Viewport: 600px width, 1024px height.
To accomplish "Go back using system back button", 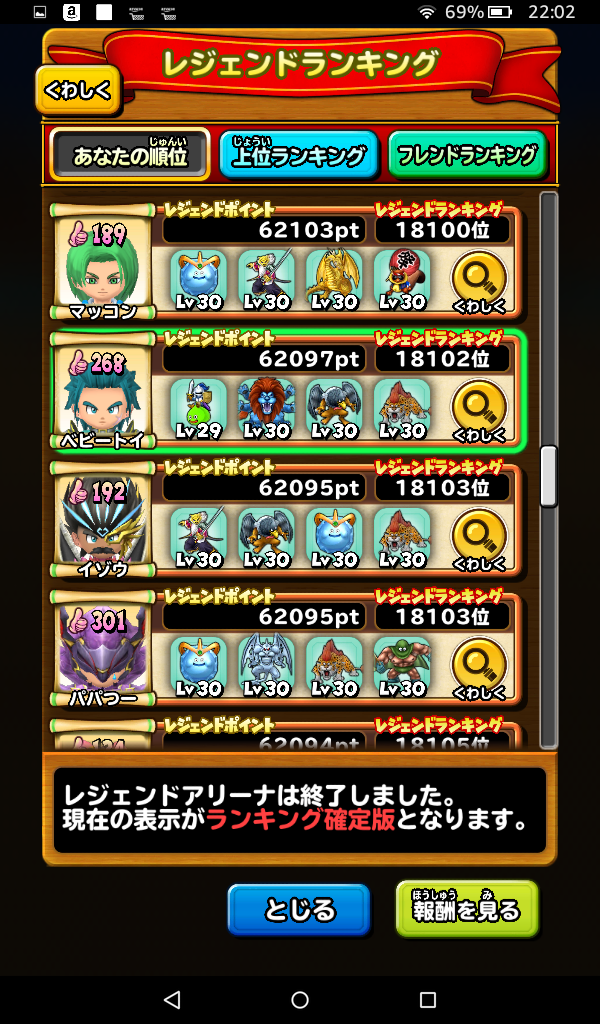I will pyautogui.click(x=172, y=1000).
